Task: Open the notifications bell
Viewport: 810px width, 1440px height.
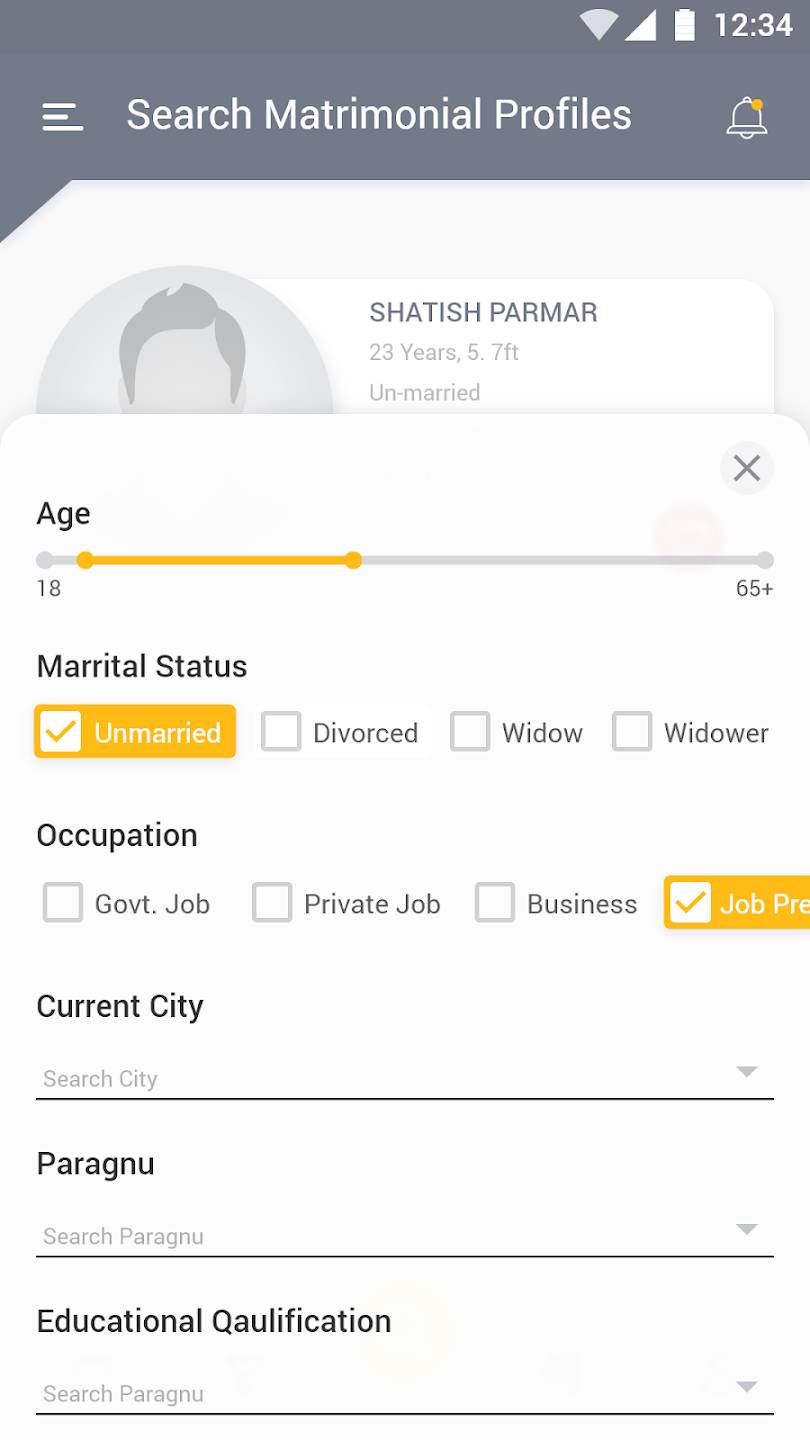Action: pos(746,117)
